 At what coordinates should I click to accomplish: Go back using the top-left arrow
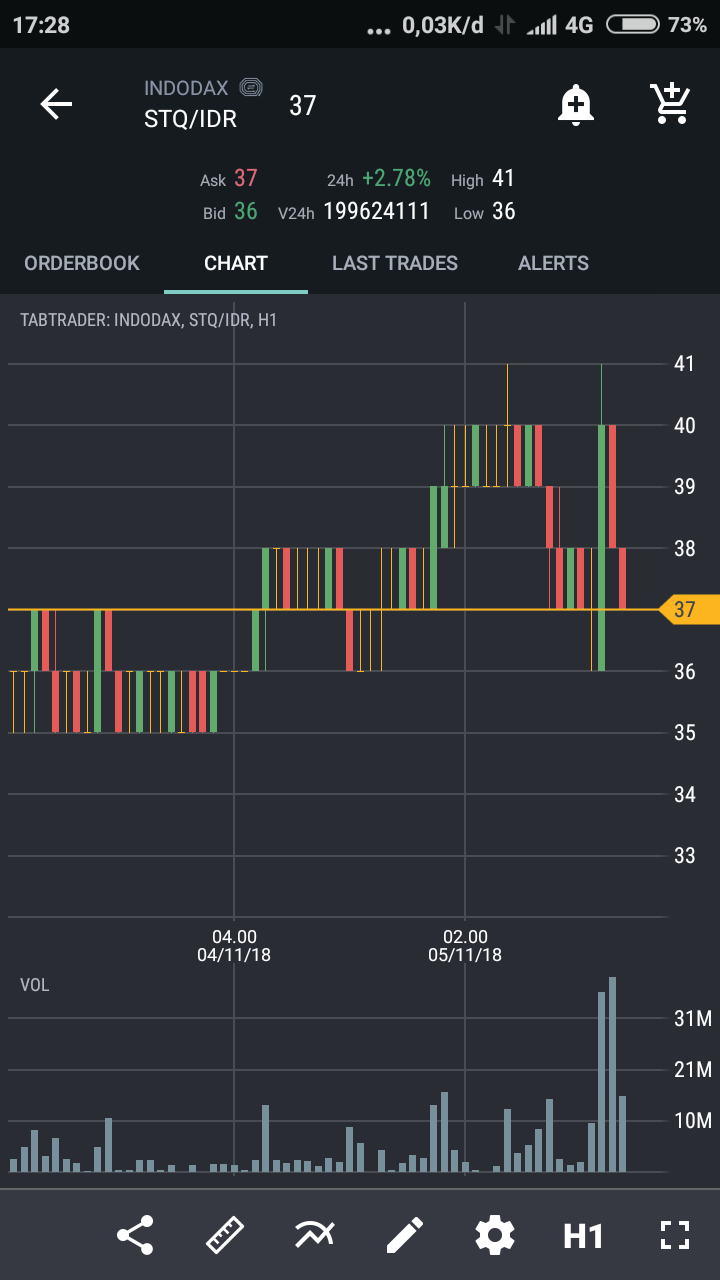(x=56, y=104)
